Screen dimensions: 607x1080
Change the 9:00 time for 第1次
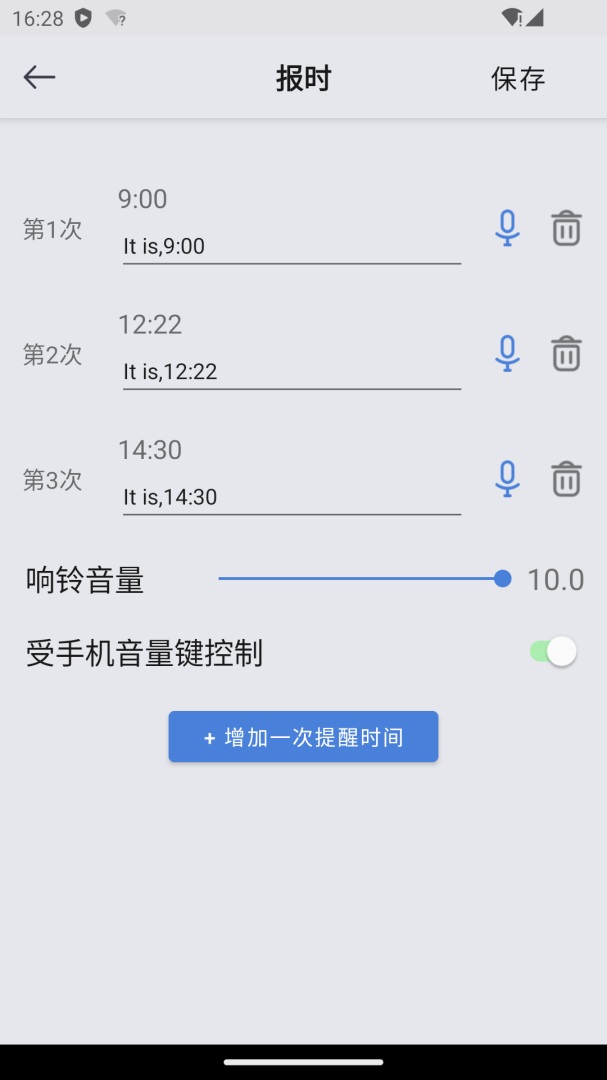click(x=143, y=199)
